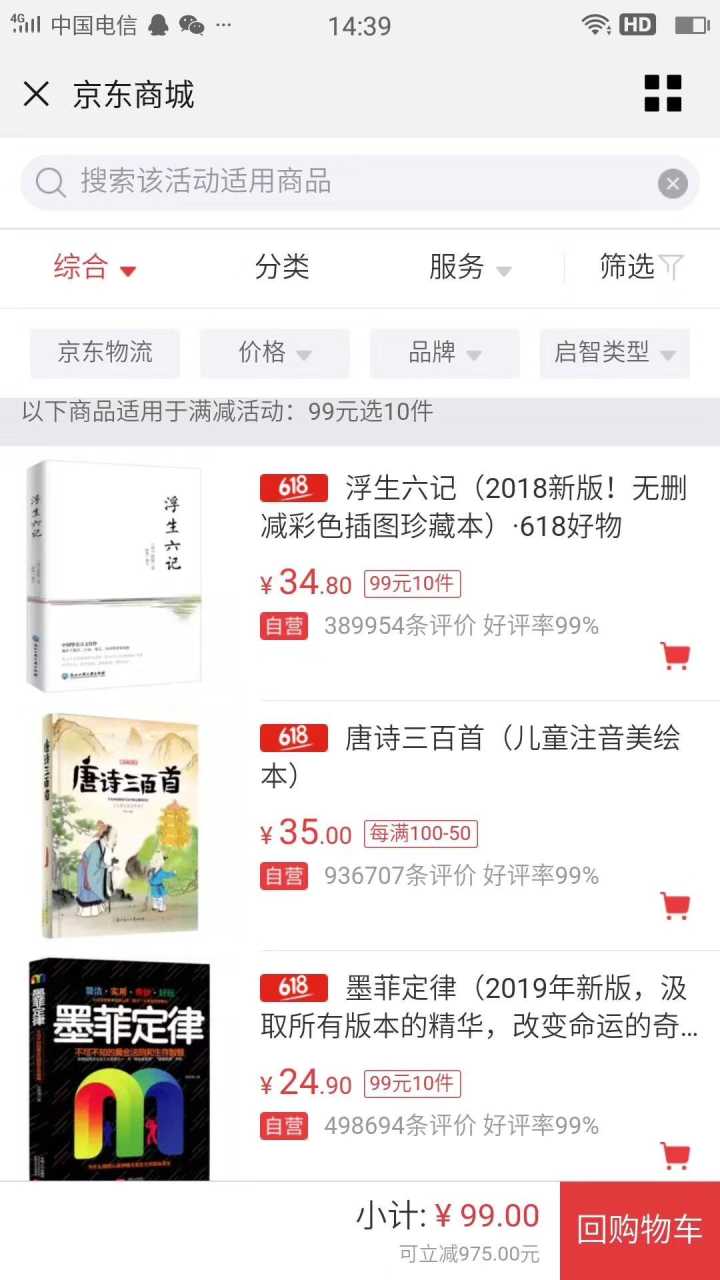Open the 筛选 filter panel

pyautogui.click(x=640, y=267)
